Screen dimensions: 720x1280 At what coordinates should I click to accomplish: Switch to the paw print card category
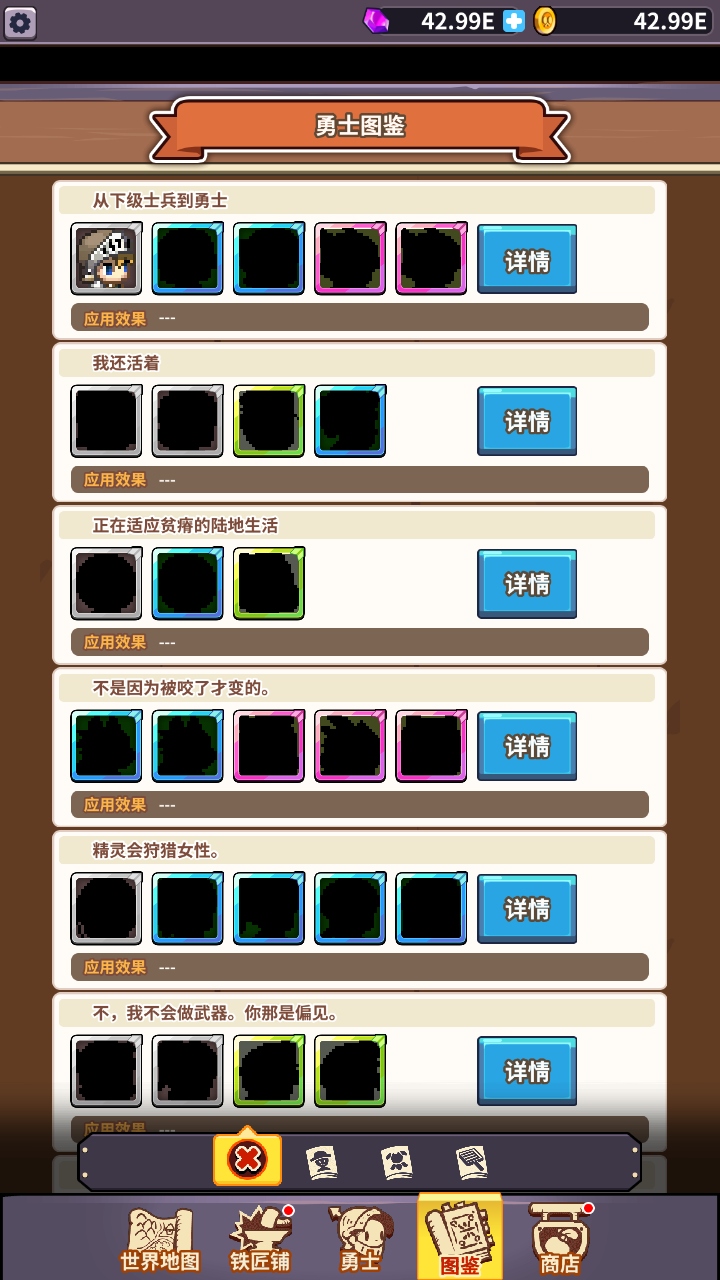point(397,1162)
